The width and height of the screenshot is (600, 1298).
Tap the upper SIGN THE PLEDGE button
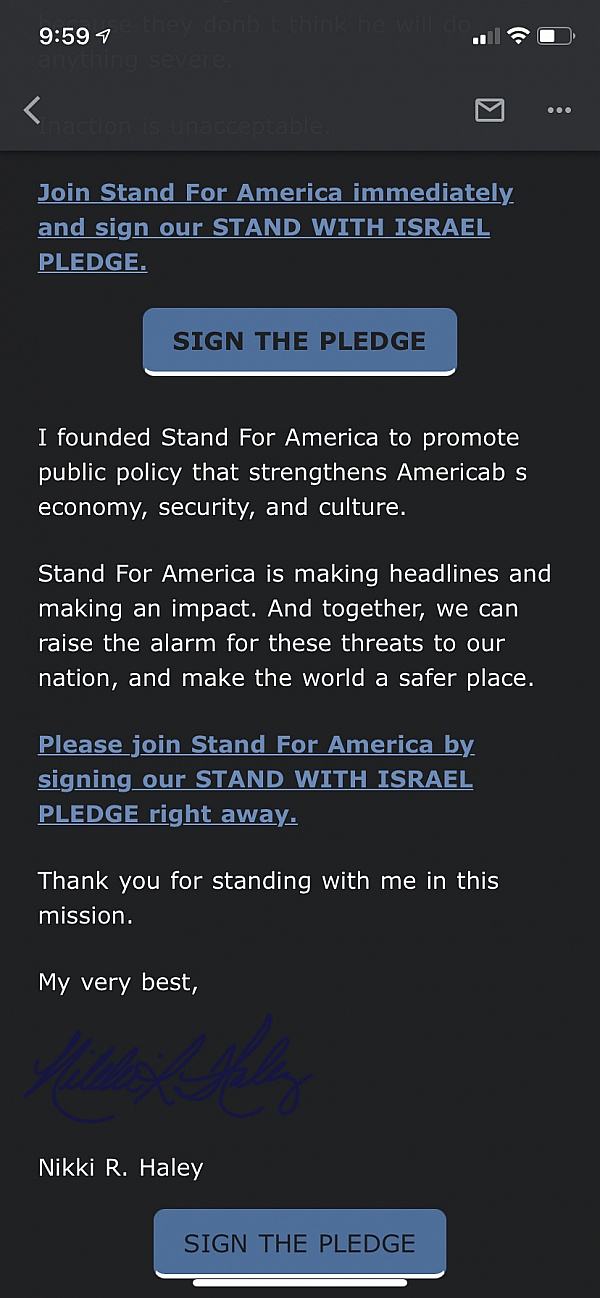(300, 341)
